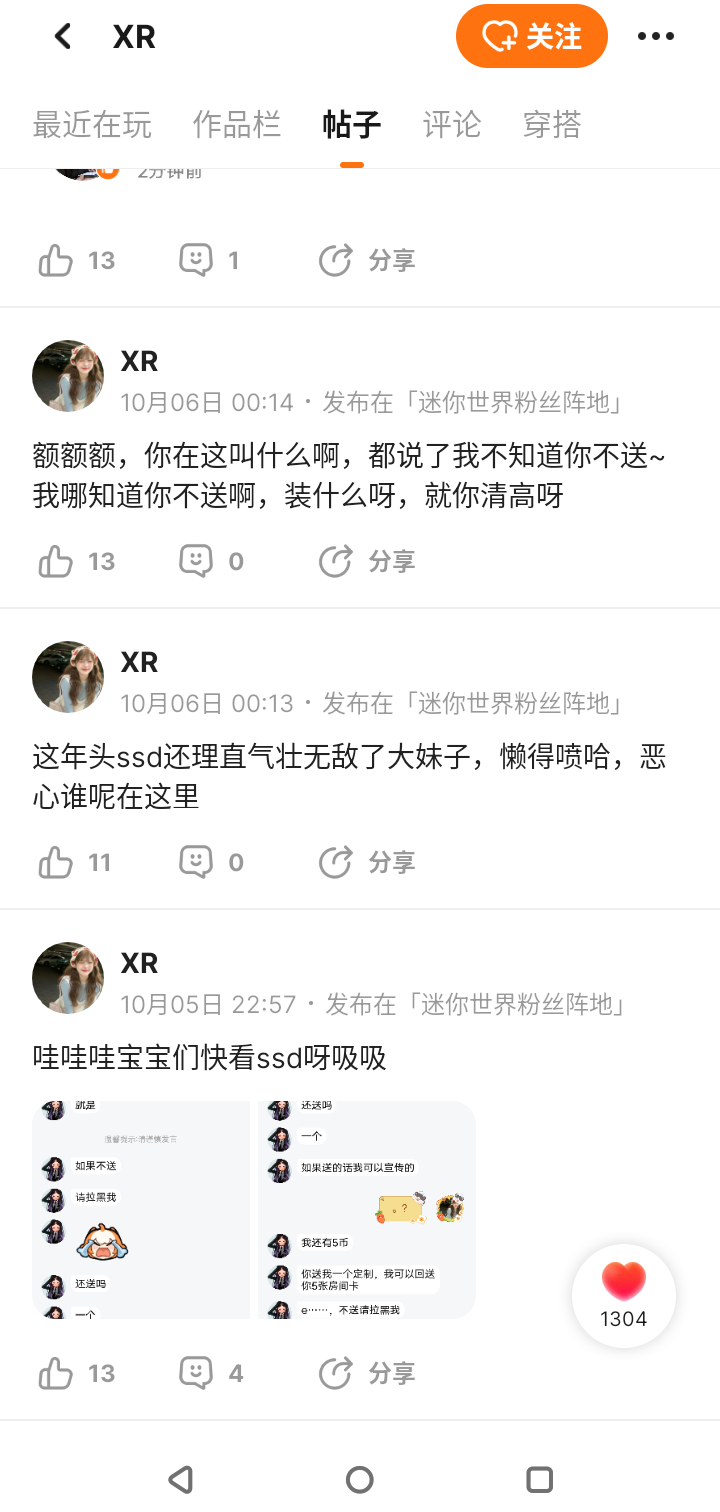Like the 10月05日 22:57 post
This screenshot has width=720, height=1512.
57,1373
